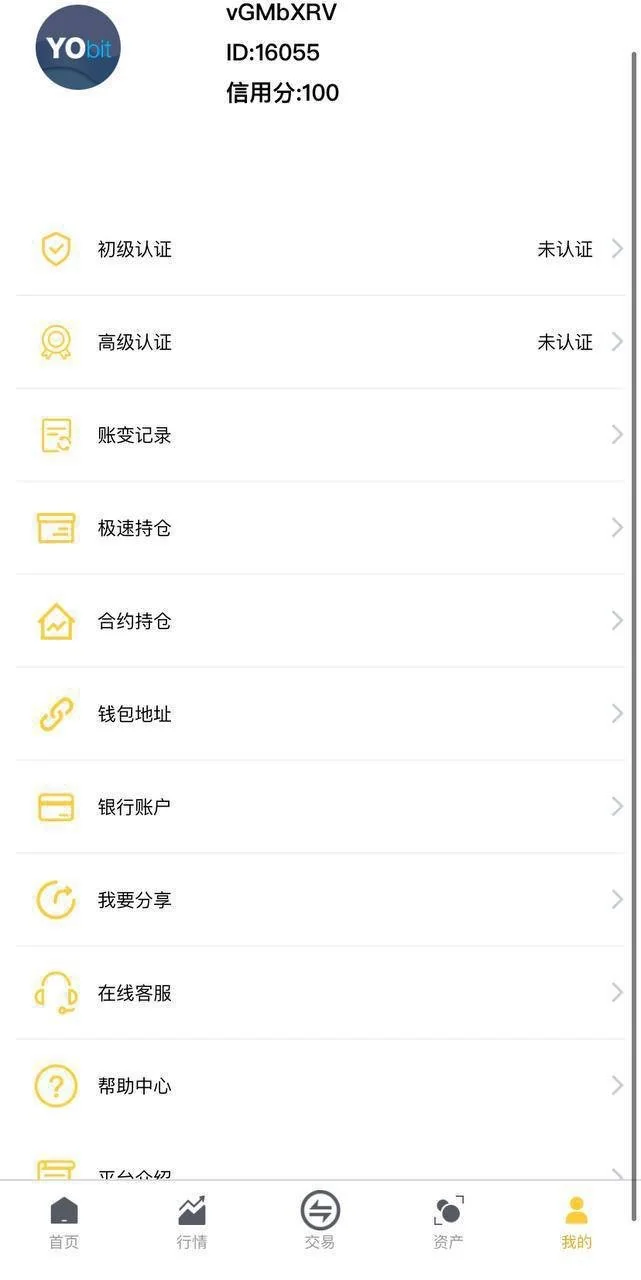
Task: Select the 我的 profile tab
Action: (x=576, y=1222)
